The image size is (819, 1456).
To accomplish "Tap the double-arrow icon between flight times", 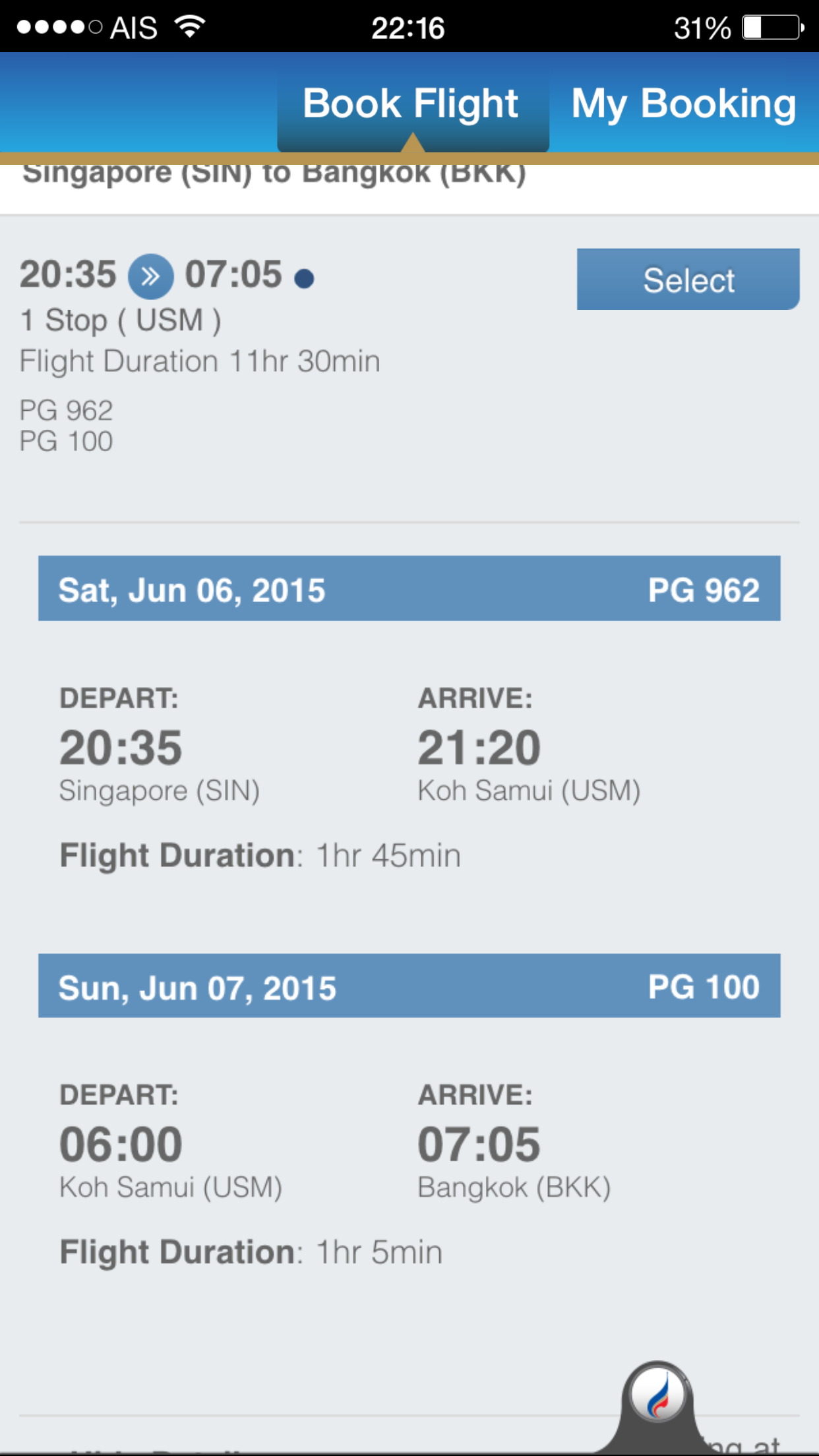I will (x=151, y=276).
